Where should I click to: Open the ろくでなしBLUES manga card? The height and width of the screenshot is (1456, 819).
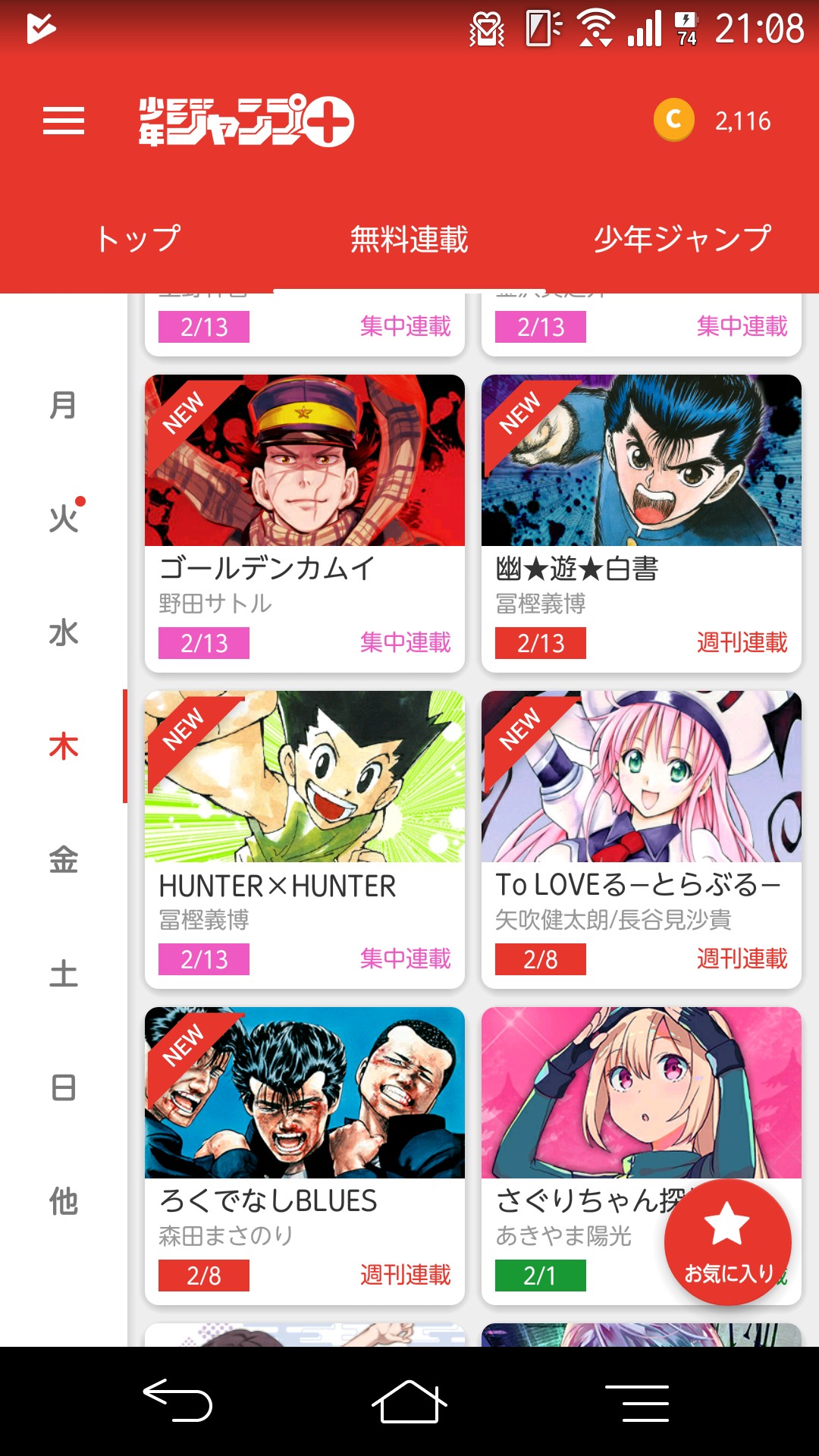point(304,1155)
